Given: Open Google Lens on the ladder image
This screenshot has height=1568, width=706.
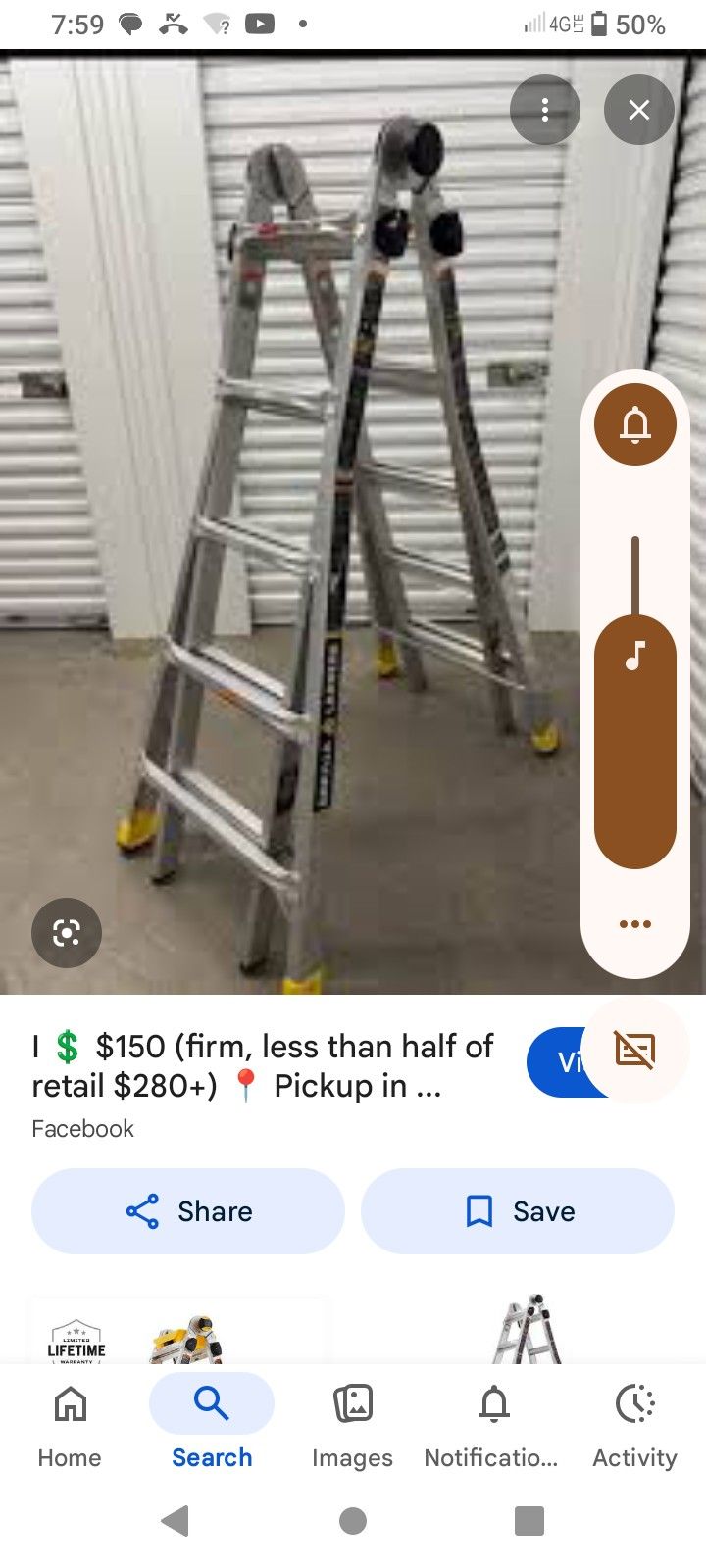Looking at the screenshot, I should click(66, 933).
